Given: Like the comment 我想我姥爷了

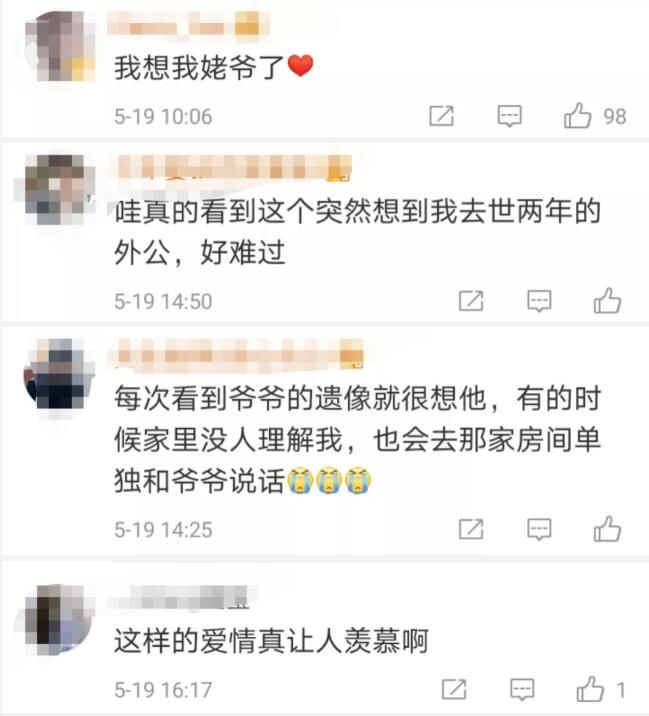Looking at the screenshot, I should (578, 116).
